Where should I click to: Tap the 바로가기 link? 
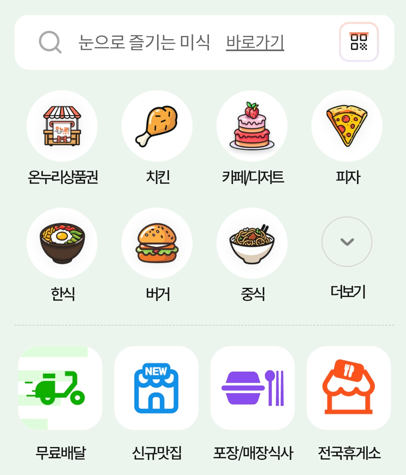(x=255, y=43)
